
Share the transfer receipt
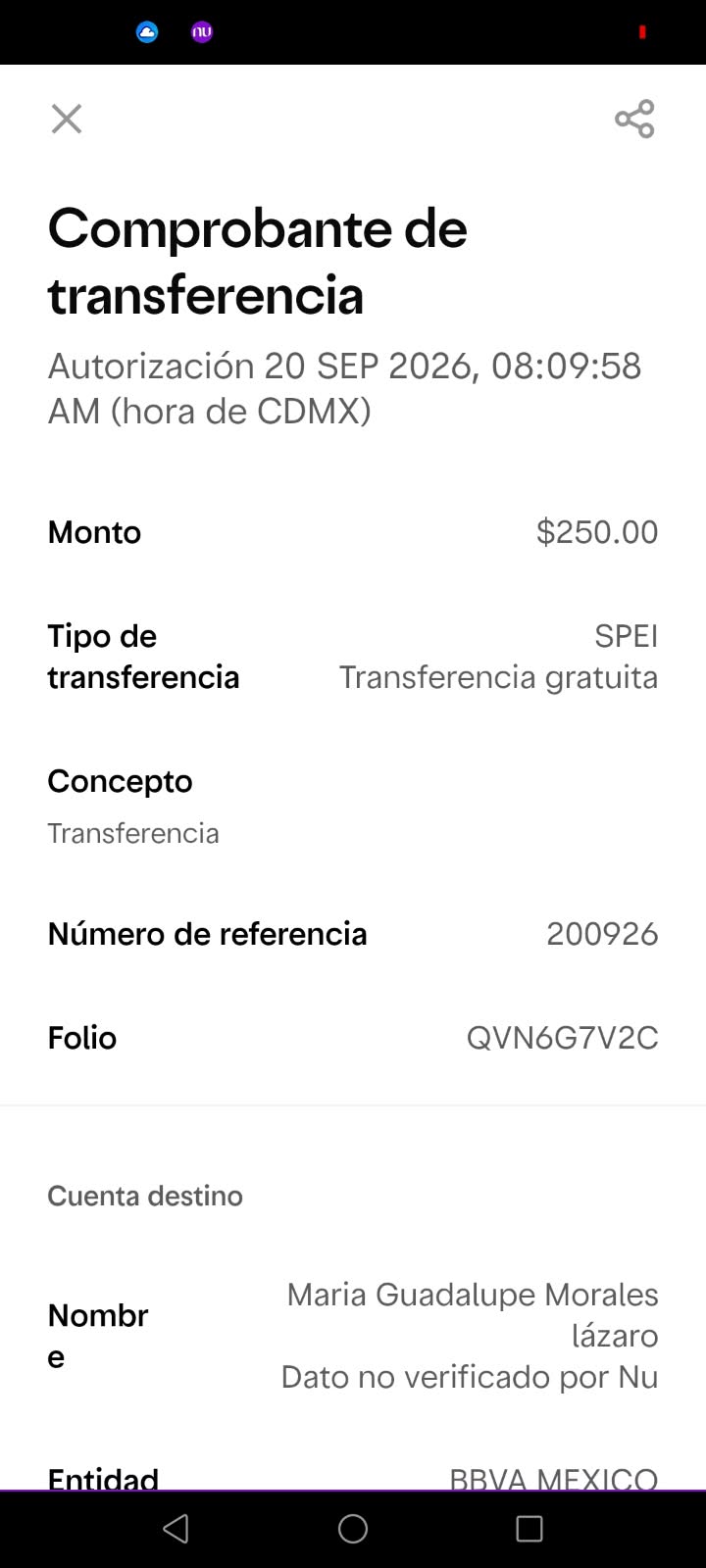click(x=634, y=119)
